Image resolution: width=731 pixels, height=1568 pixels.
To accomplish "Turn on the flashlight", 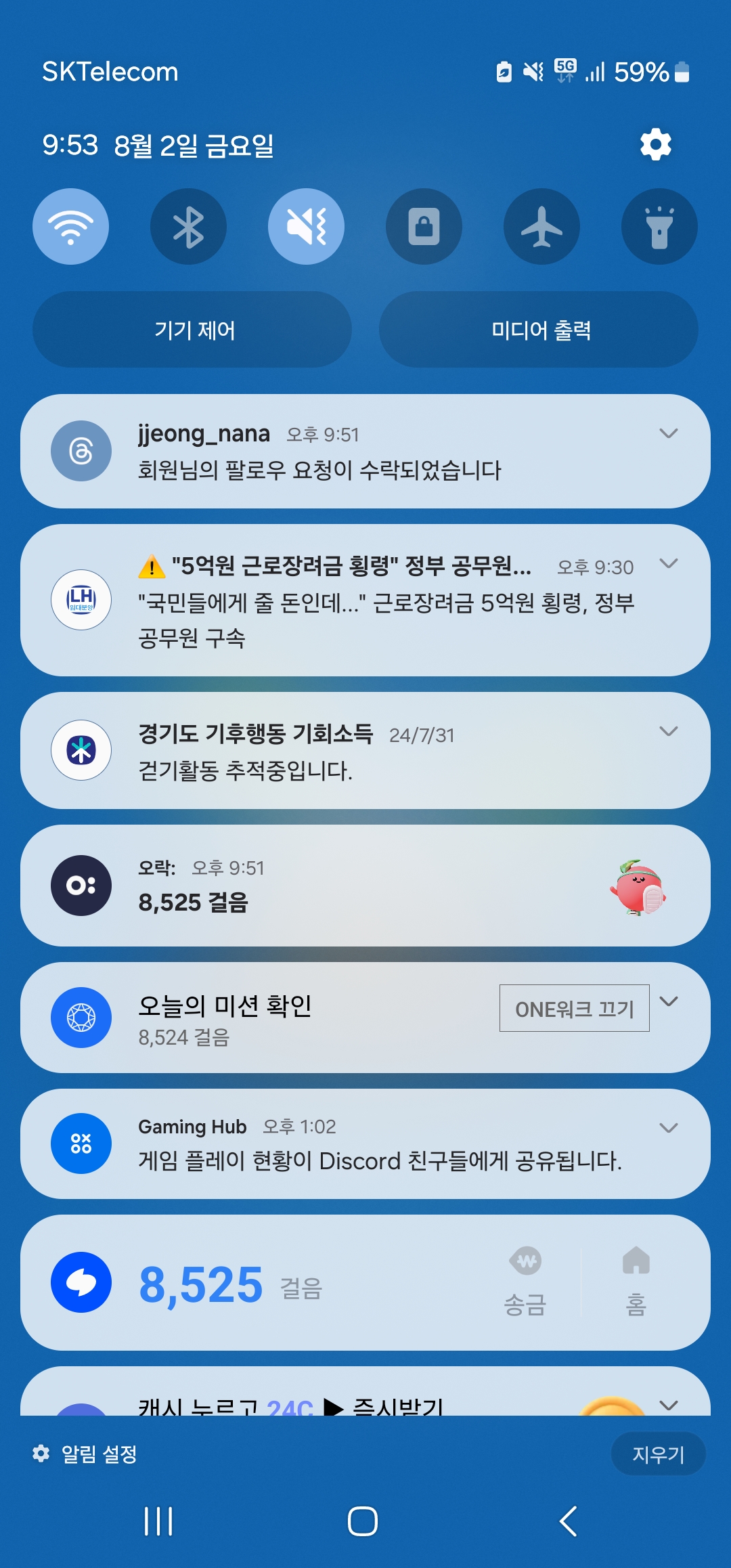I will [x=659, y=227].
